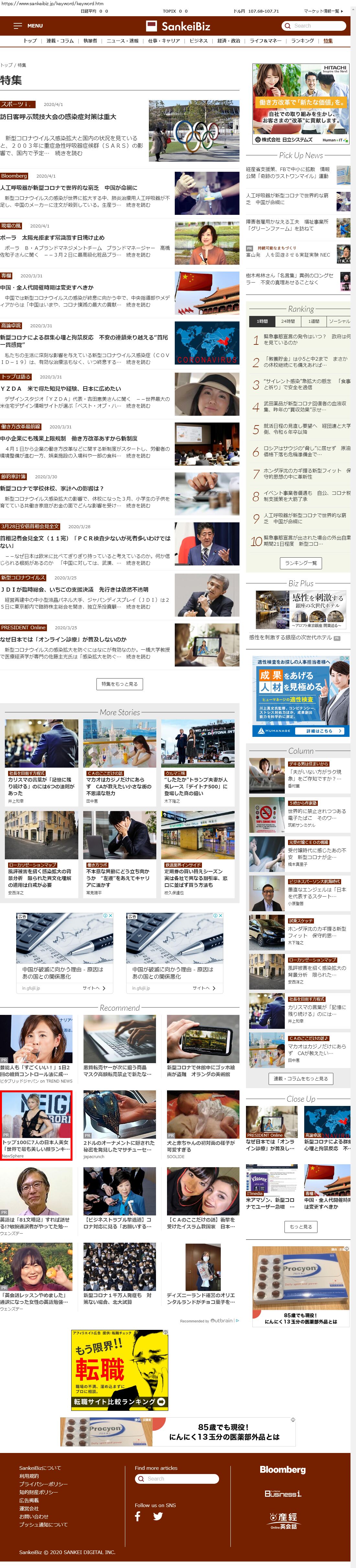Show the ソーシャル ranking tab

339,321
